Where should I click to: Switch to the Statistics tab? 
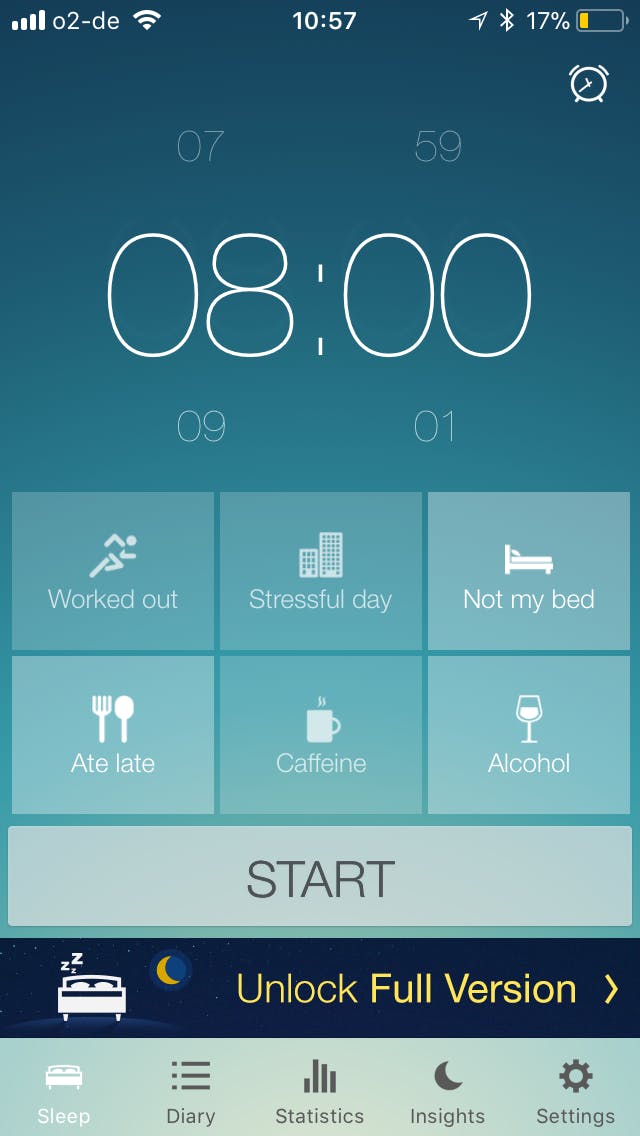(320, 1090)
